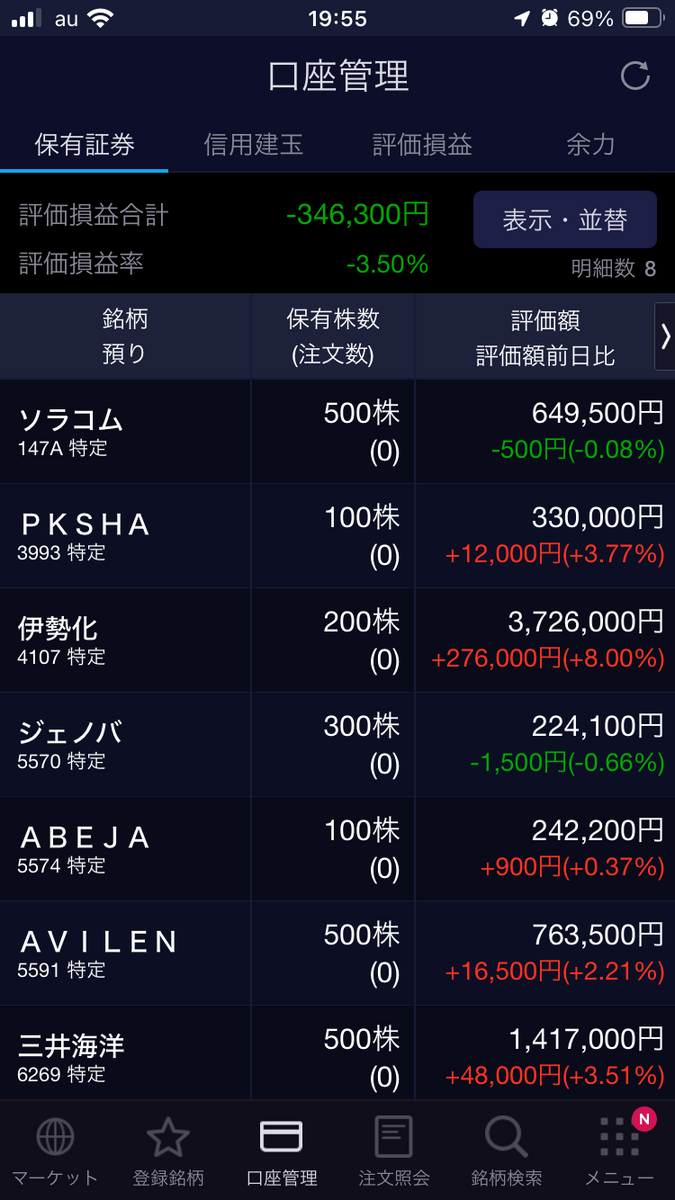This screenshot has height=1200, width=675.
Task: Refresh the account data
Action: coord(635,77)
